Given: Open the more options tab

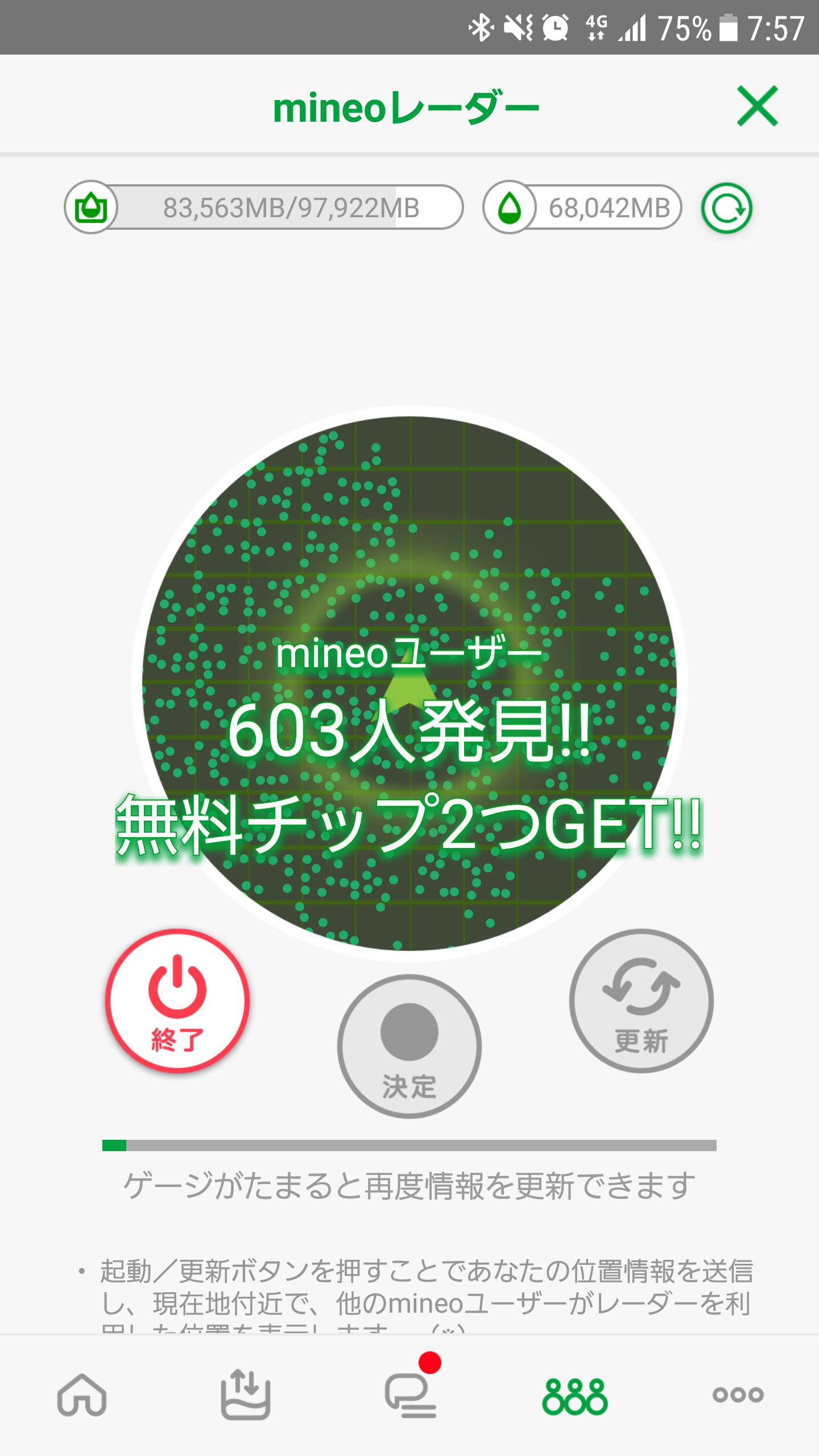Looking at the screenshot, I should (738, 1395).
